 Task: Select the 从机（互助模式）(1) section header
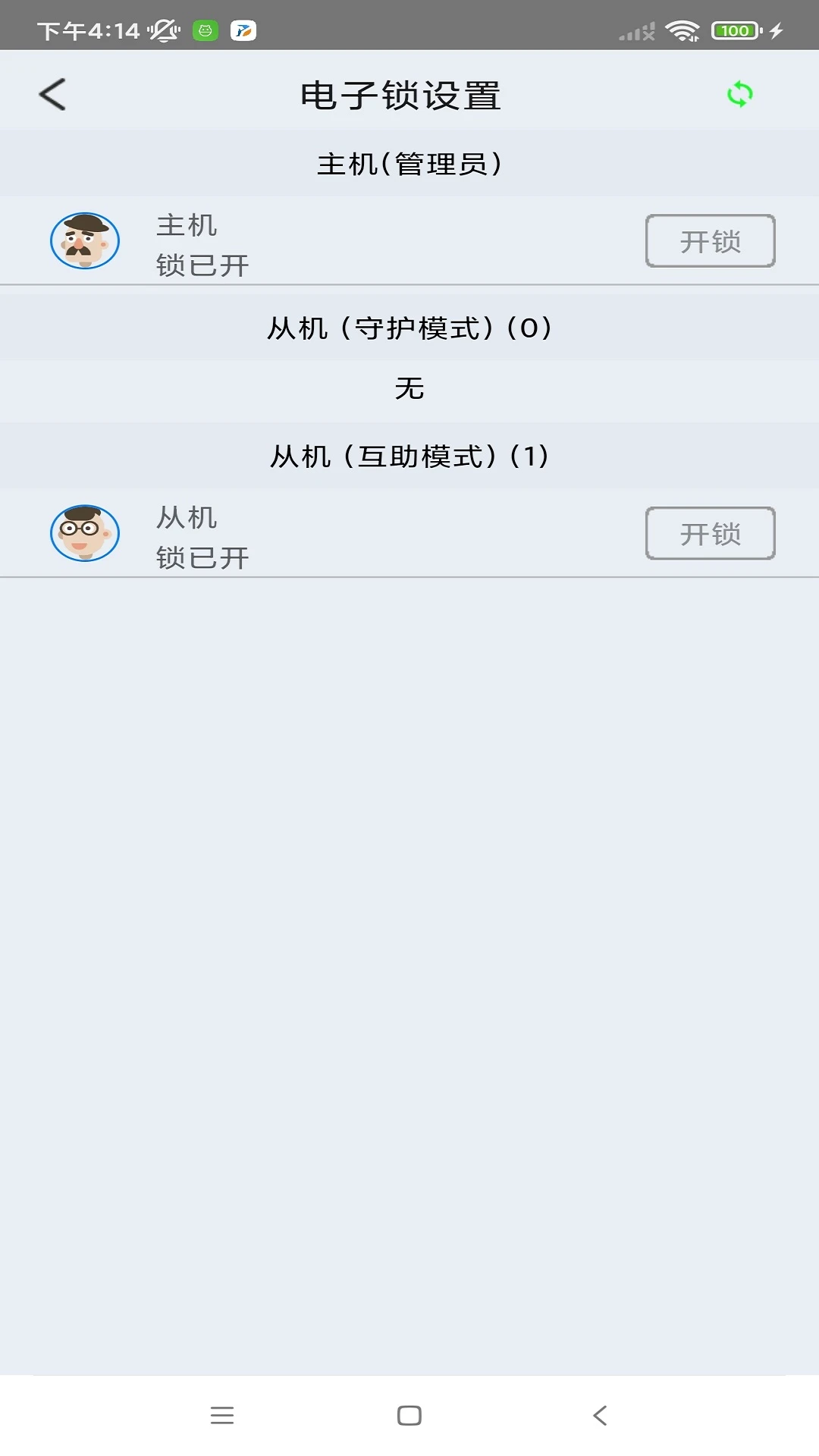(409, 456)
